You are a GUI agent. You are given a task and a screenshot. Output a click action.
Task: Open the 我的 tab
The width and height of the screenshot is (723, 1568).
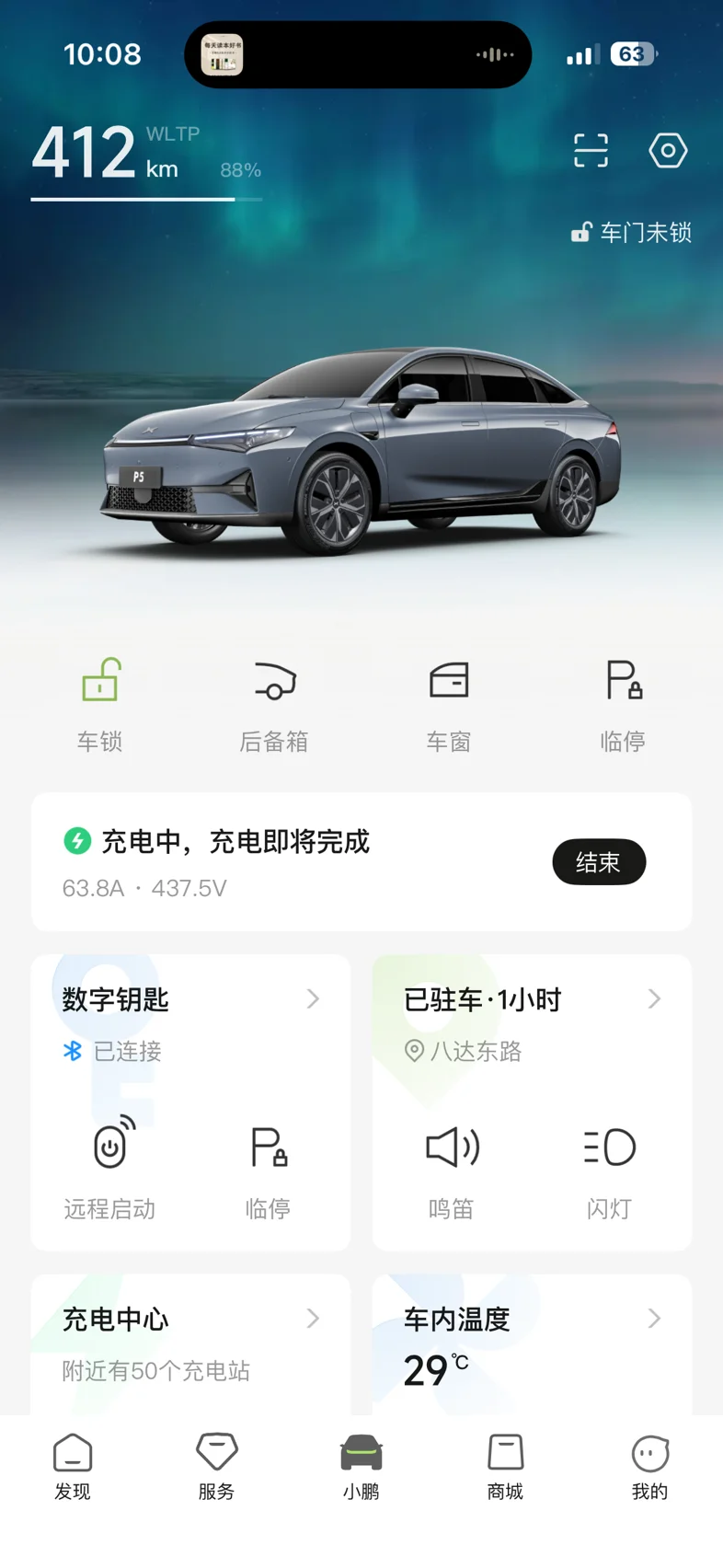pyautogui.click(x=649, y=1466)
